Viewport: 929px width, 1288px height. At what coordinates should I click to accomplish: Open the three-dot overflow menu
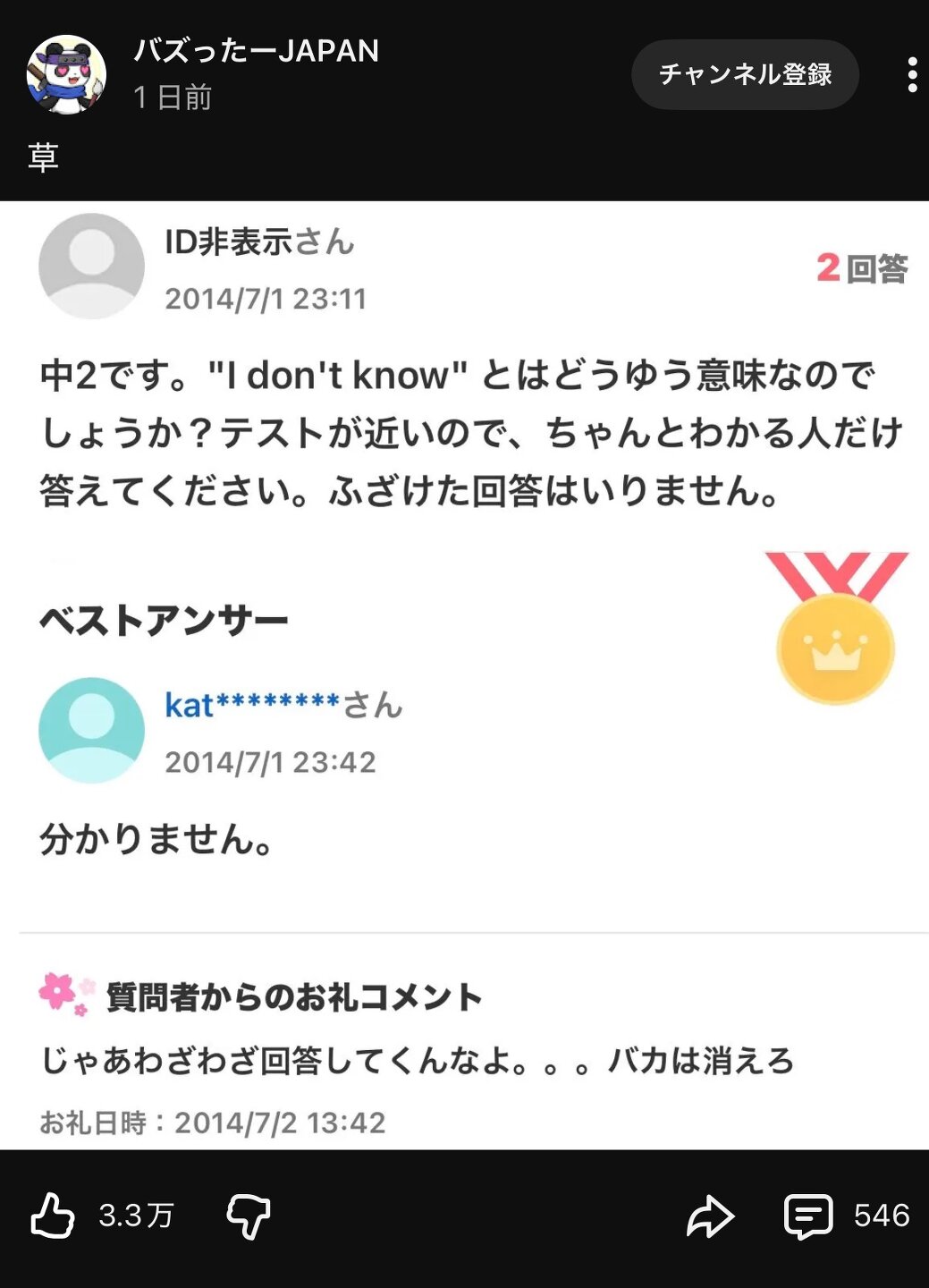click(911, 75)
